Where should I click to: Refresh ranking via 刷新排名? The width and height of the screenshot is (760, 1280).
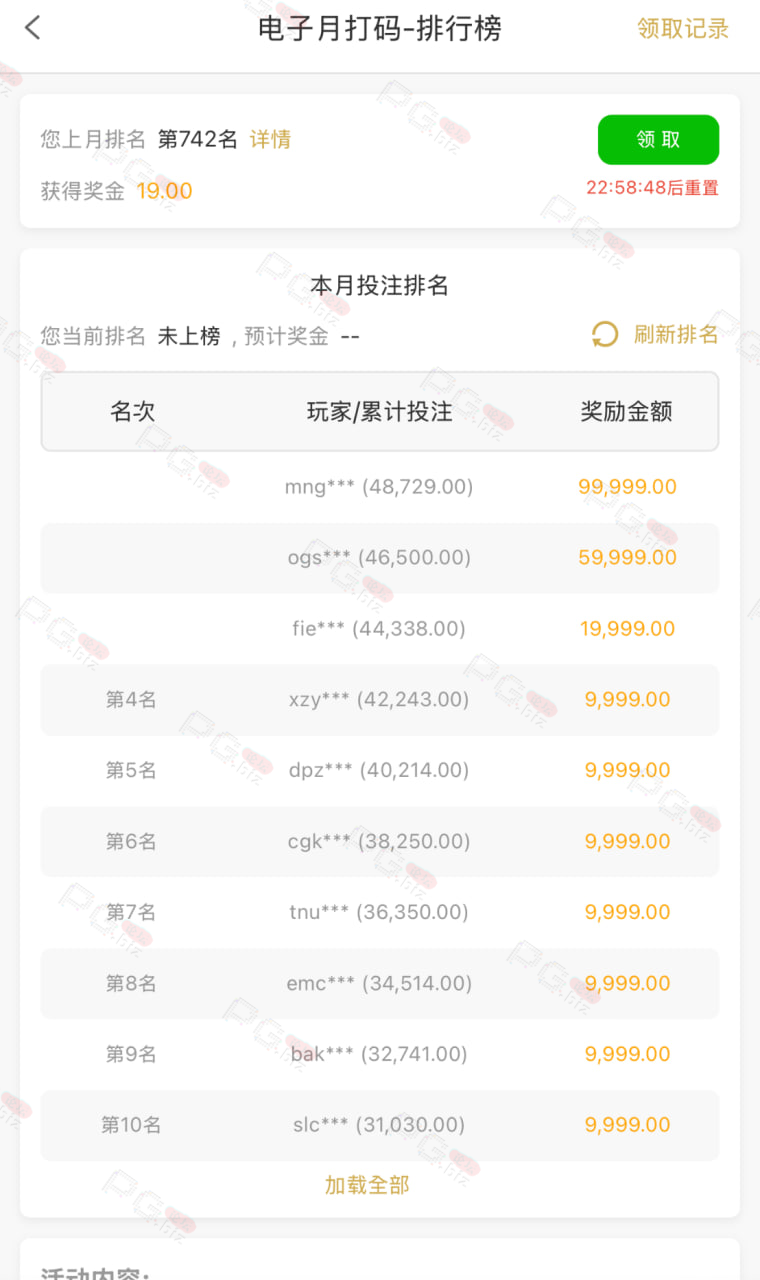[655, 335]
